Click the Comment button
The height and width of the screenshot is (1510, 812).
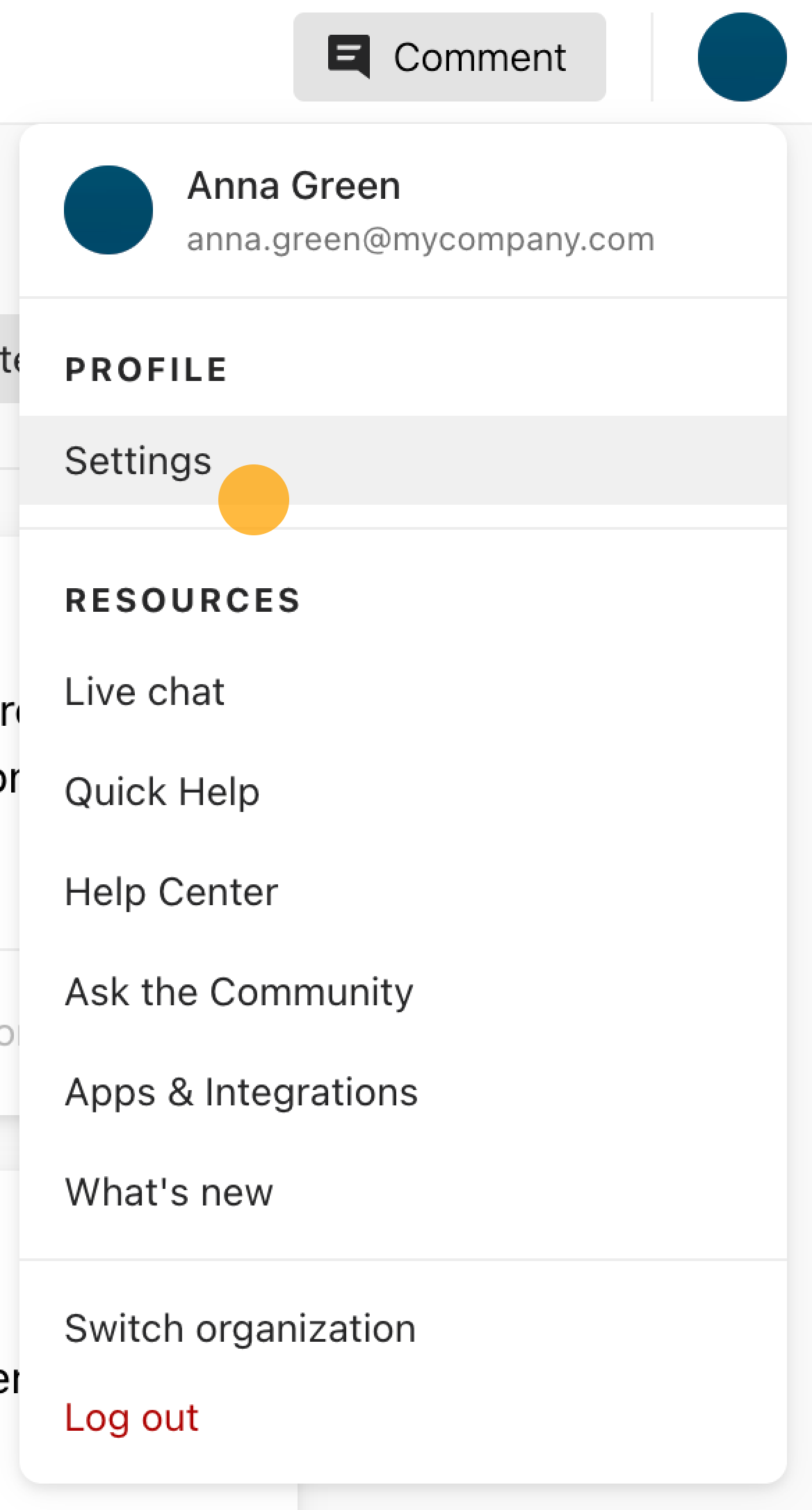[450, 56]
